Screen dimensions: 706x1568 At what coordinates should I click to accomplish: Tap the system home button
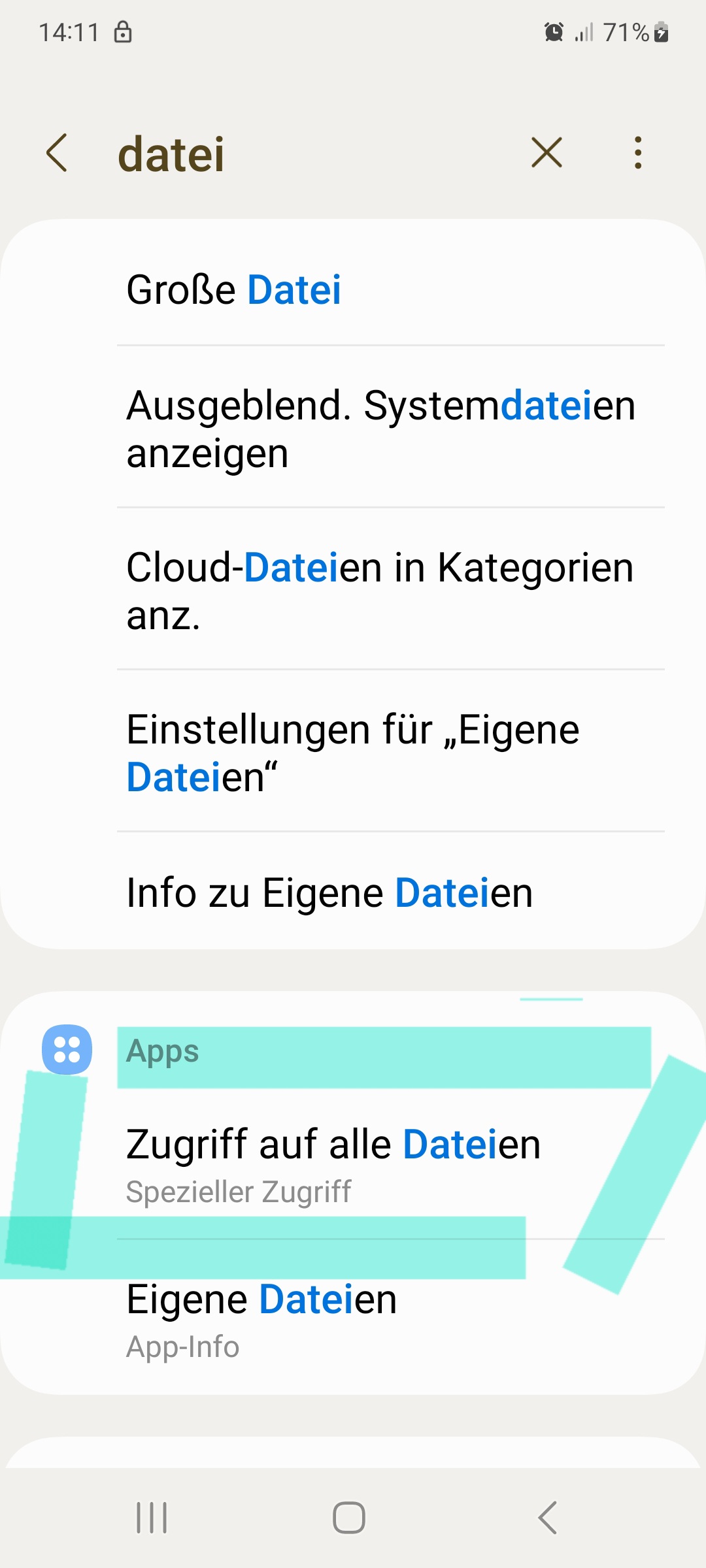click(349, 1517)
